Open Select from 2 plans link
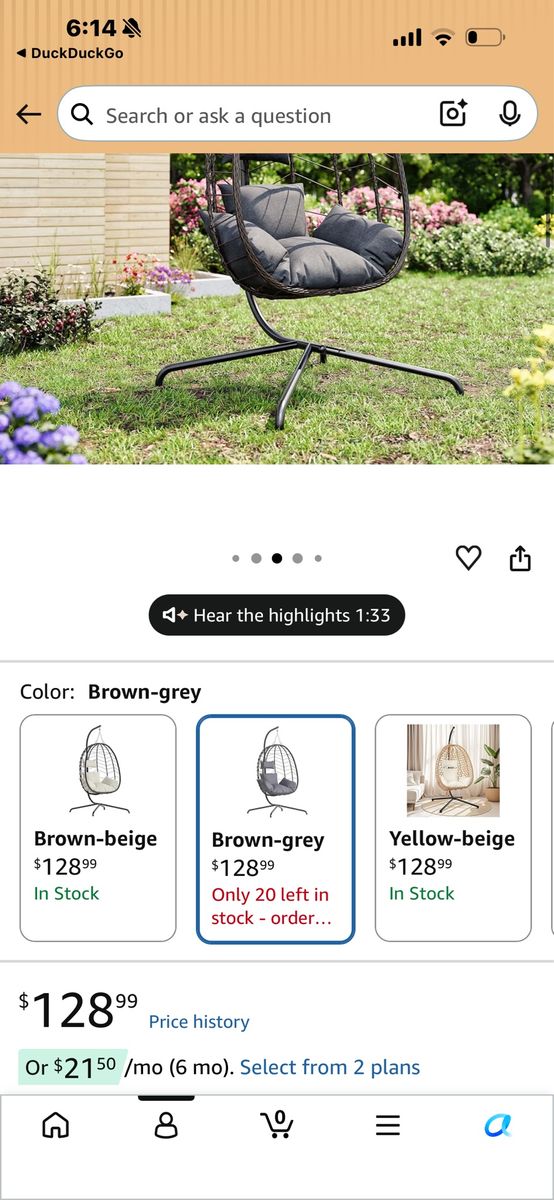This screenshot has width=554, height=1200. [x=330, y=1067]
